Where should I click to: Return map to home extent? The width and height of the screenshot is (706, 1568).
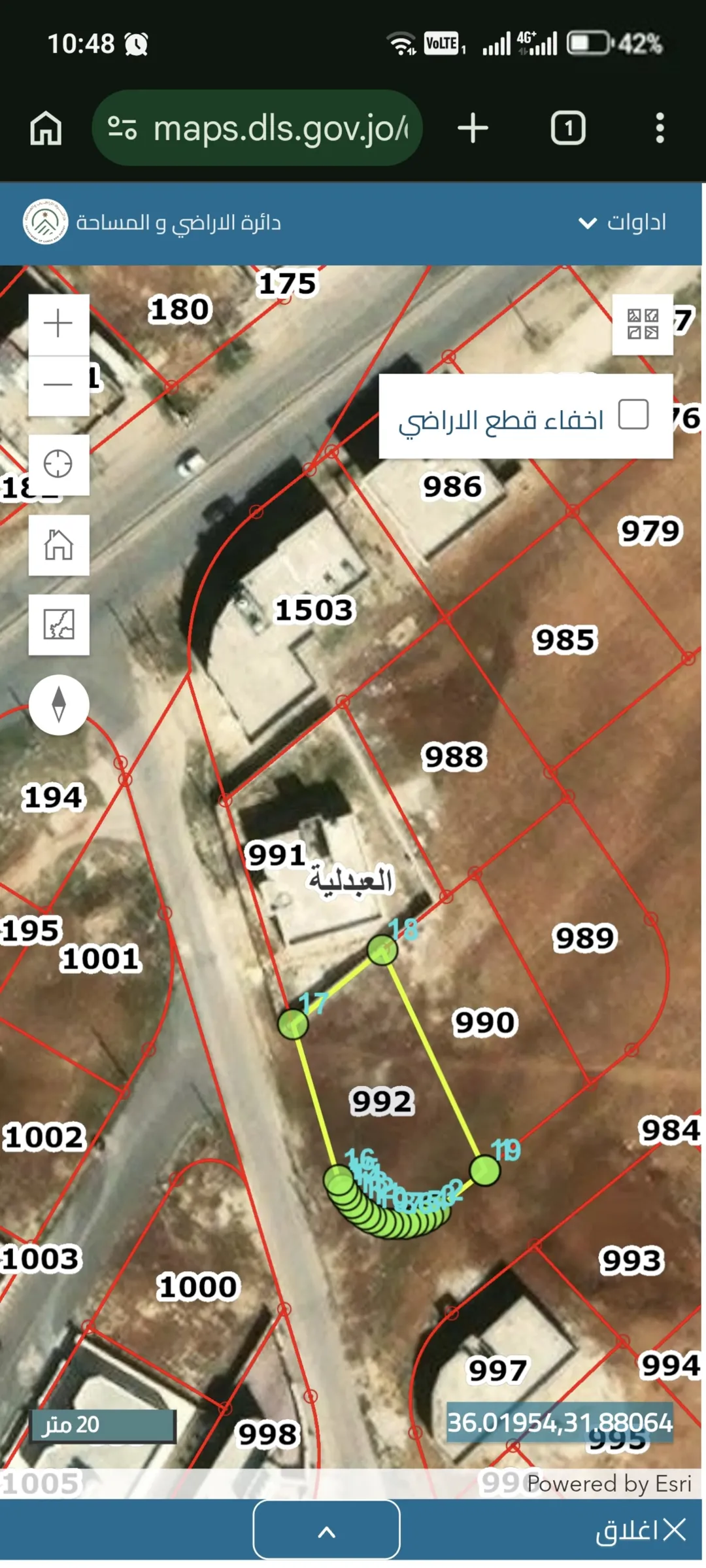(x=58, y=545)
